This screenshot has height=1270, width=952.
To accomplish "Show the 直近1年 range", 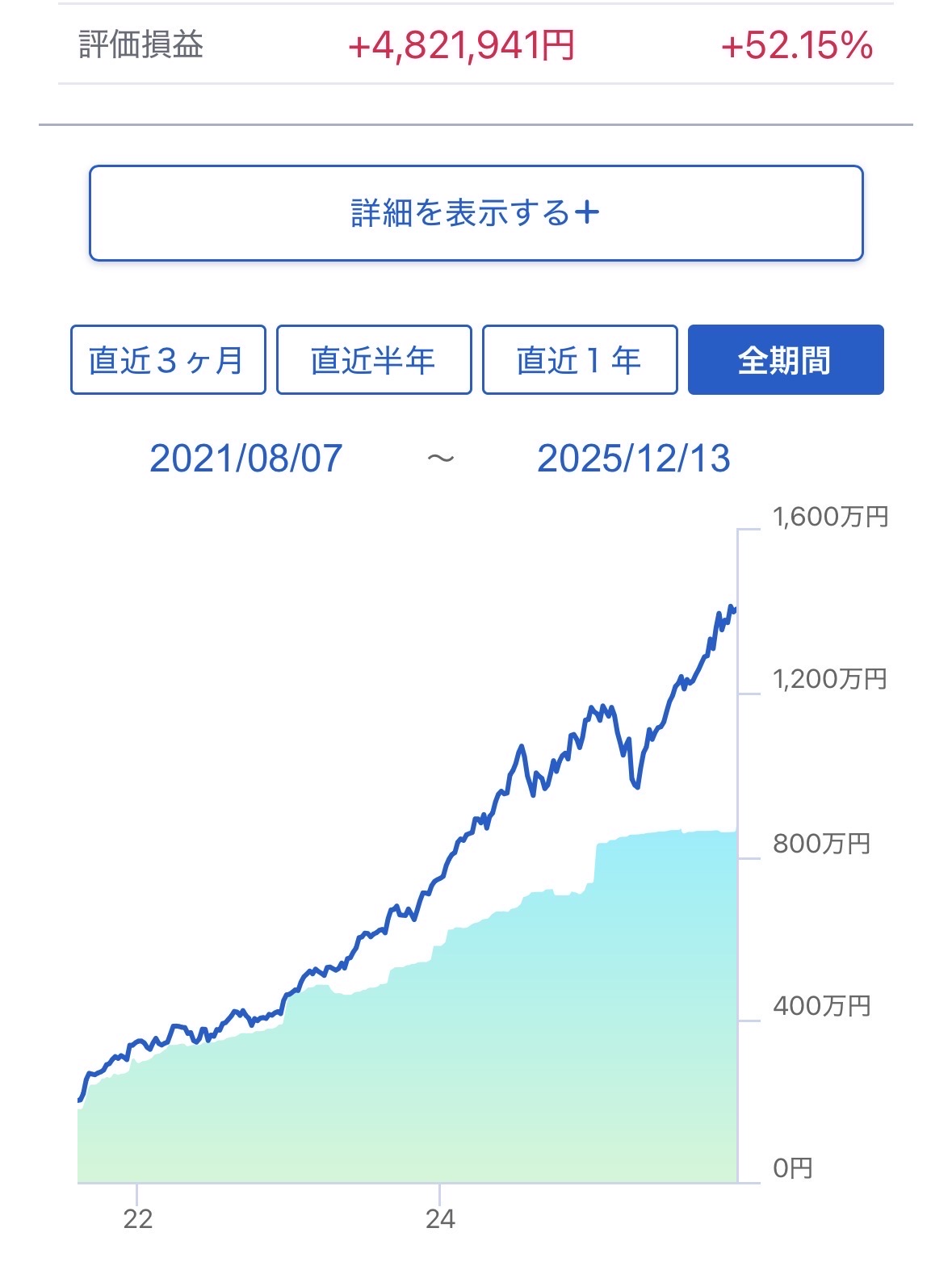I will click(580, 360).
